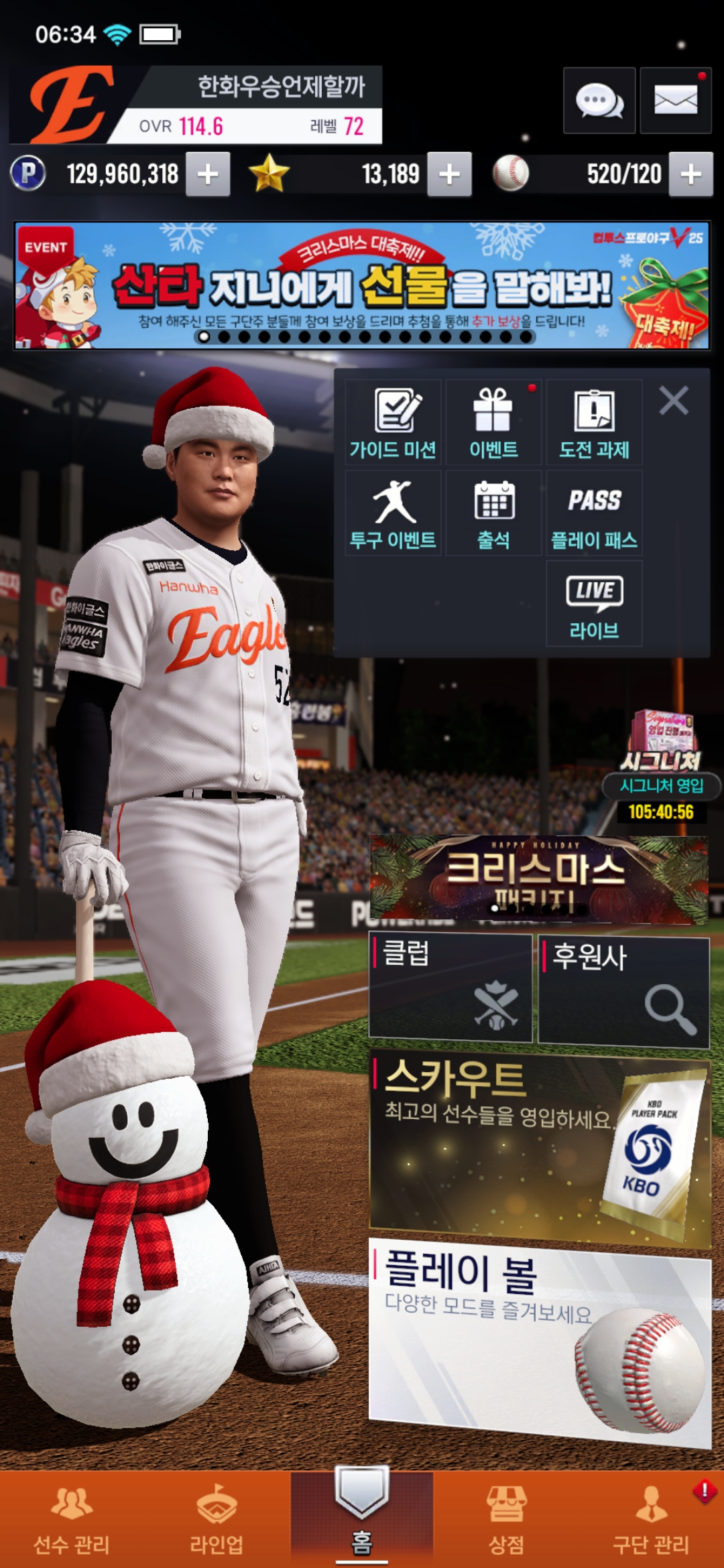Open 투구 이벤트 pitching event
Viewport: 724px width, 1568px height.
click(394, 513)
